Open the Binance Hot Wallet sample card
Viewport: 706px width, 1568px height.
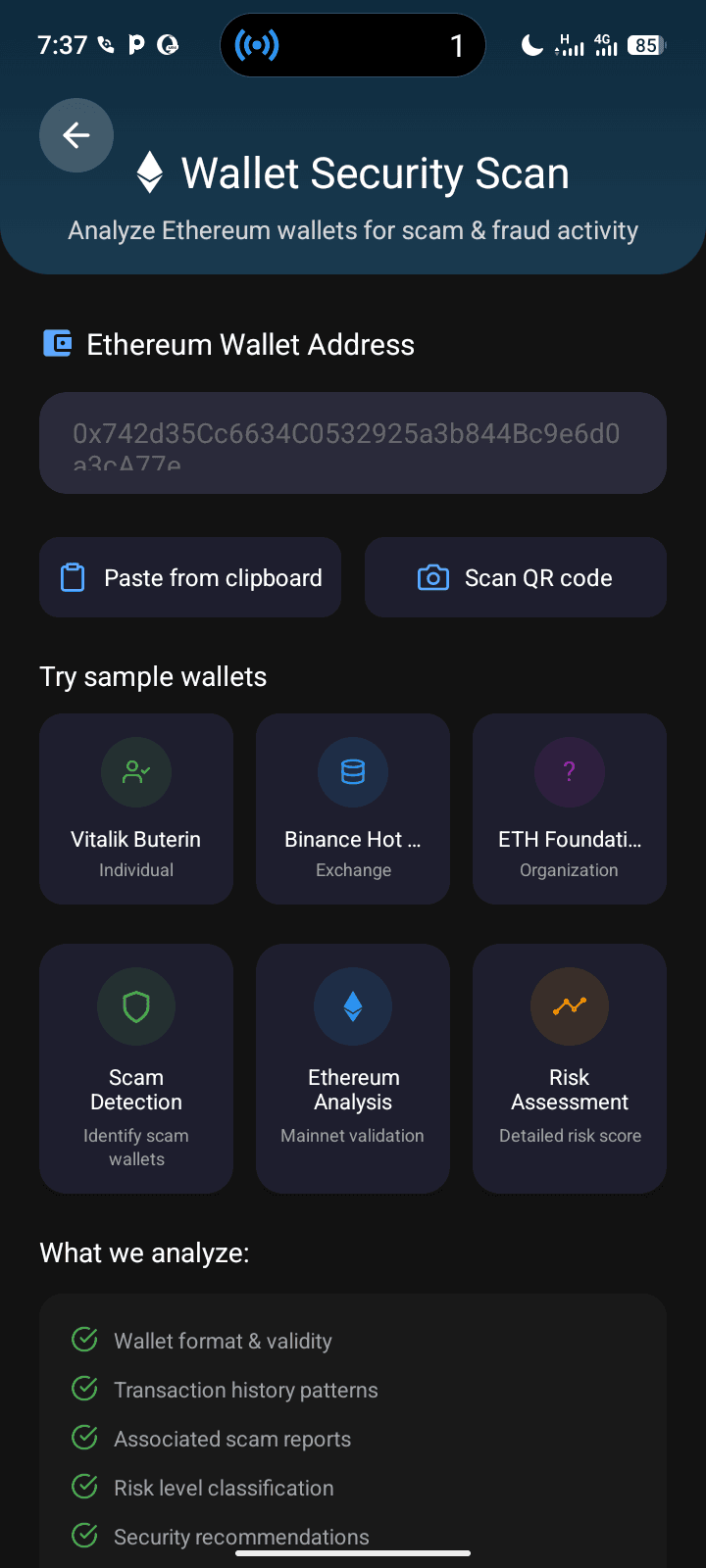[352, 808]
